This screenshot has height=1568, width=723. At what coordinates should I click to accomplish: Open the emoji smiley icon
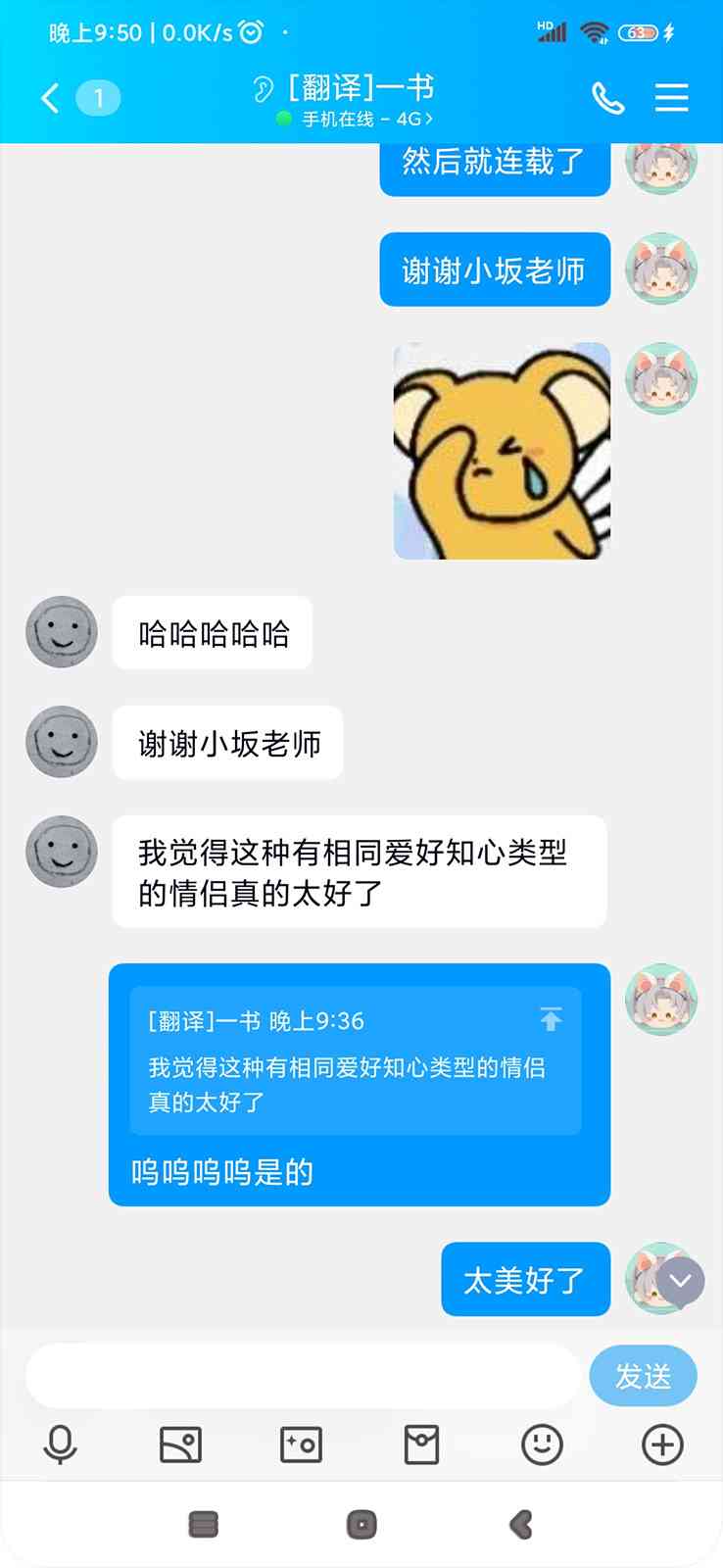tap(542, 1445)
